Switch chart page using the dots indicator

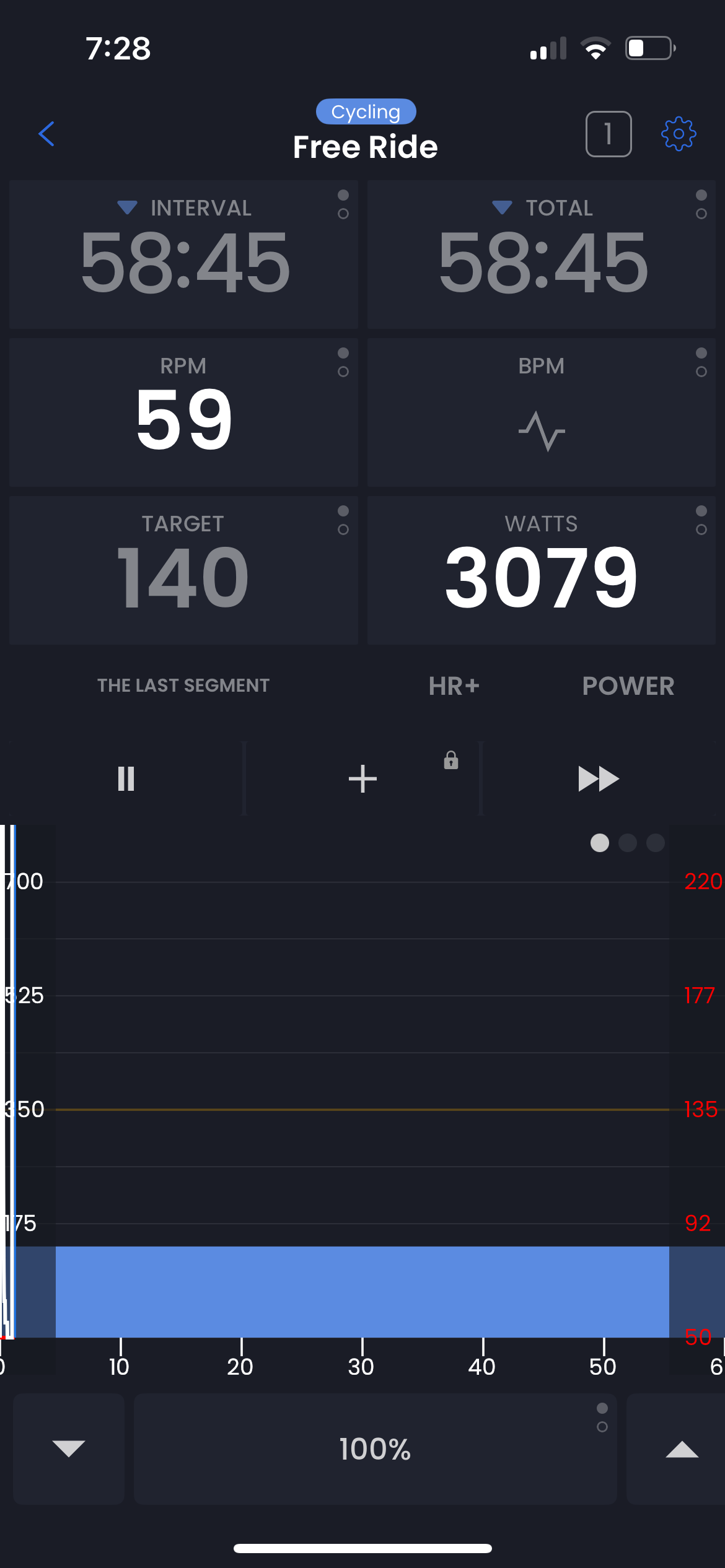[x=627, y=843]
